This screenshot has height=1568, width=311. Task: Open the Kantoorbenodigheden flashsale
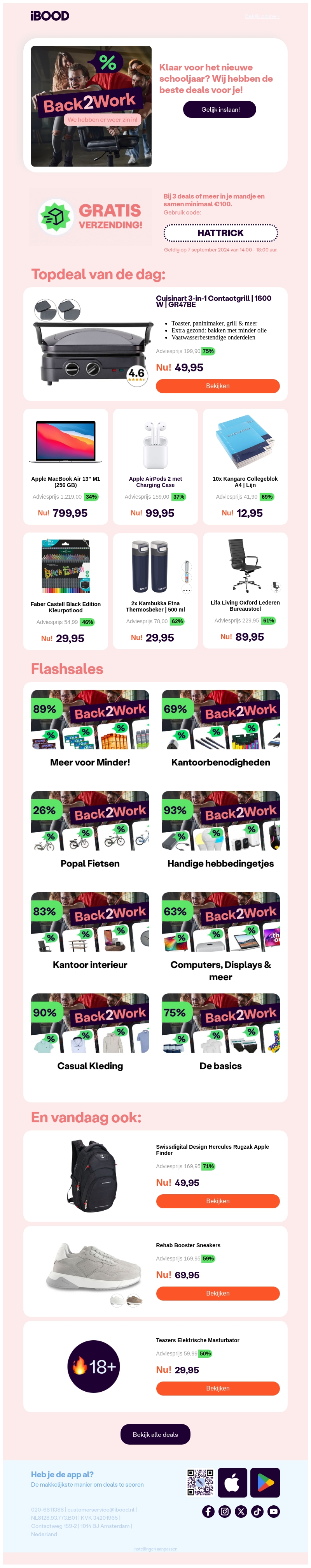(220, 728)
